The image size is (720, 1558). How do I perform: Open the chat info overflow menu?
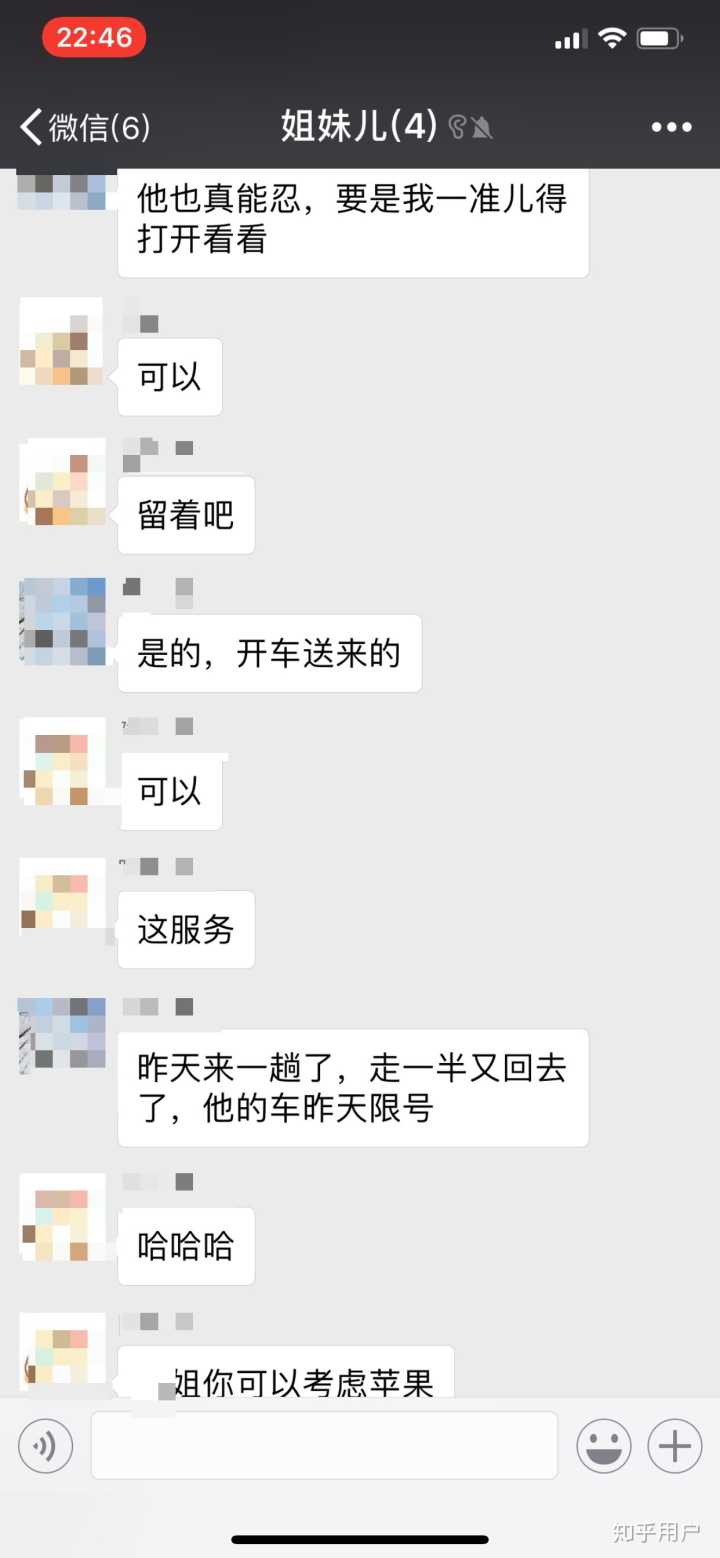pos(671,127)
